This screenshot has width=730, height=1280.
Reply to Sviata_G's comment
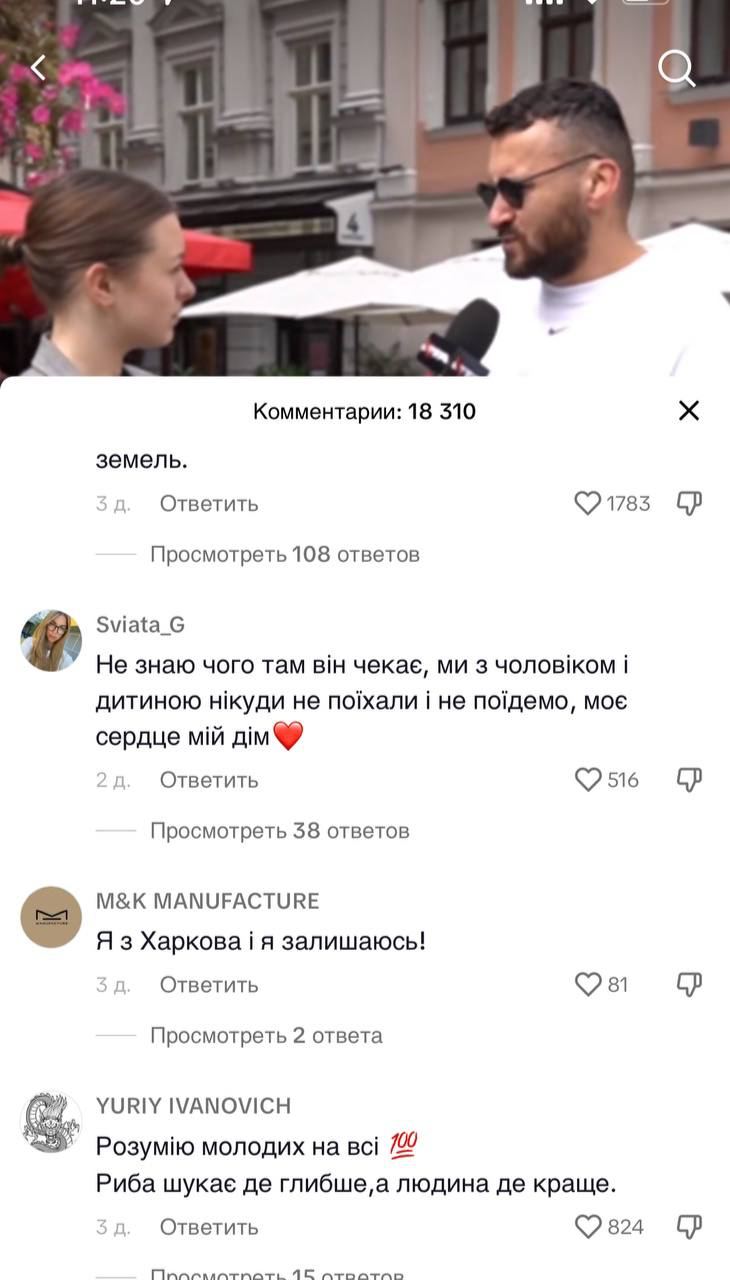(209, 780)
